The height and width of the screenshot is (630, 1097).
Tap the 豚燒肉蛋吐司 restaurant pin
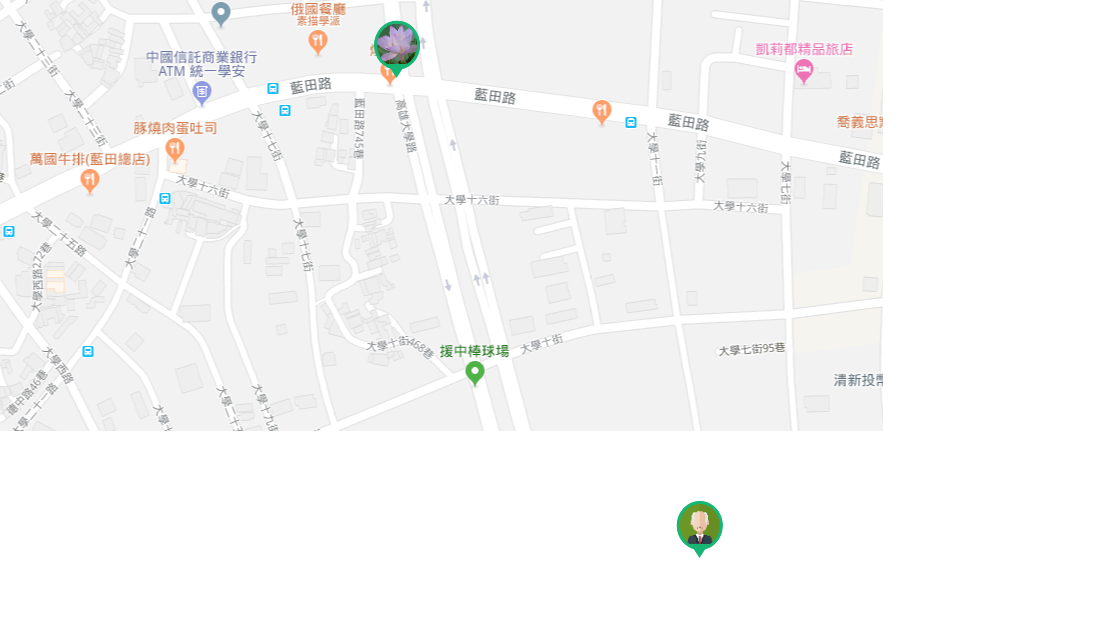pyautogui.click(x=175, y=150)
